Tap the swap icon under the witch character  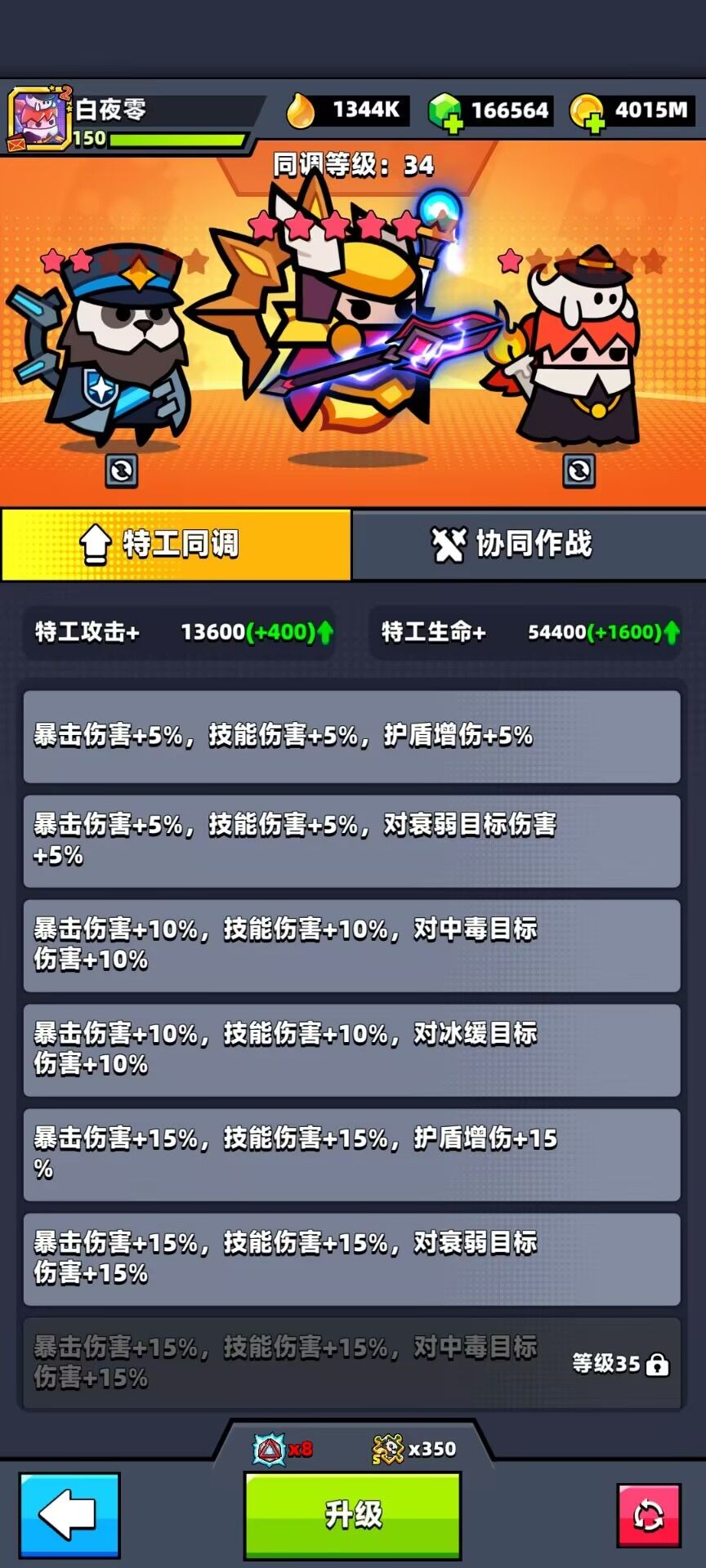580,470
